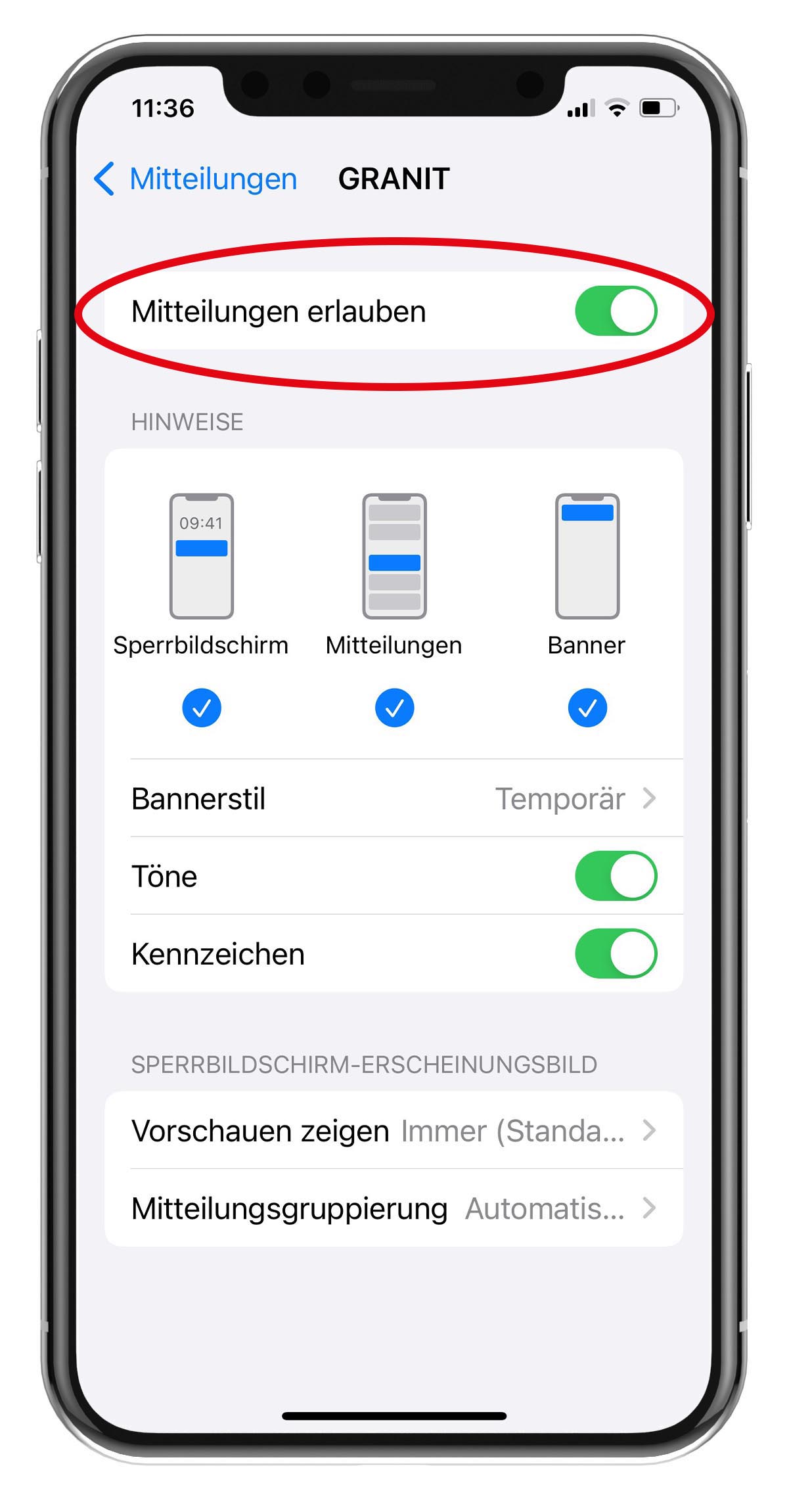Disable Kennzeichen badges switch
Viewport: 789px width, 1512px height.
616,953
